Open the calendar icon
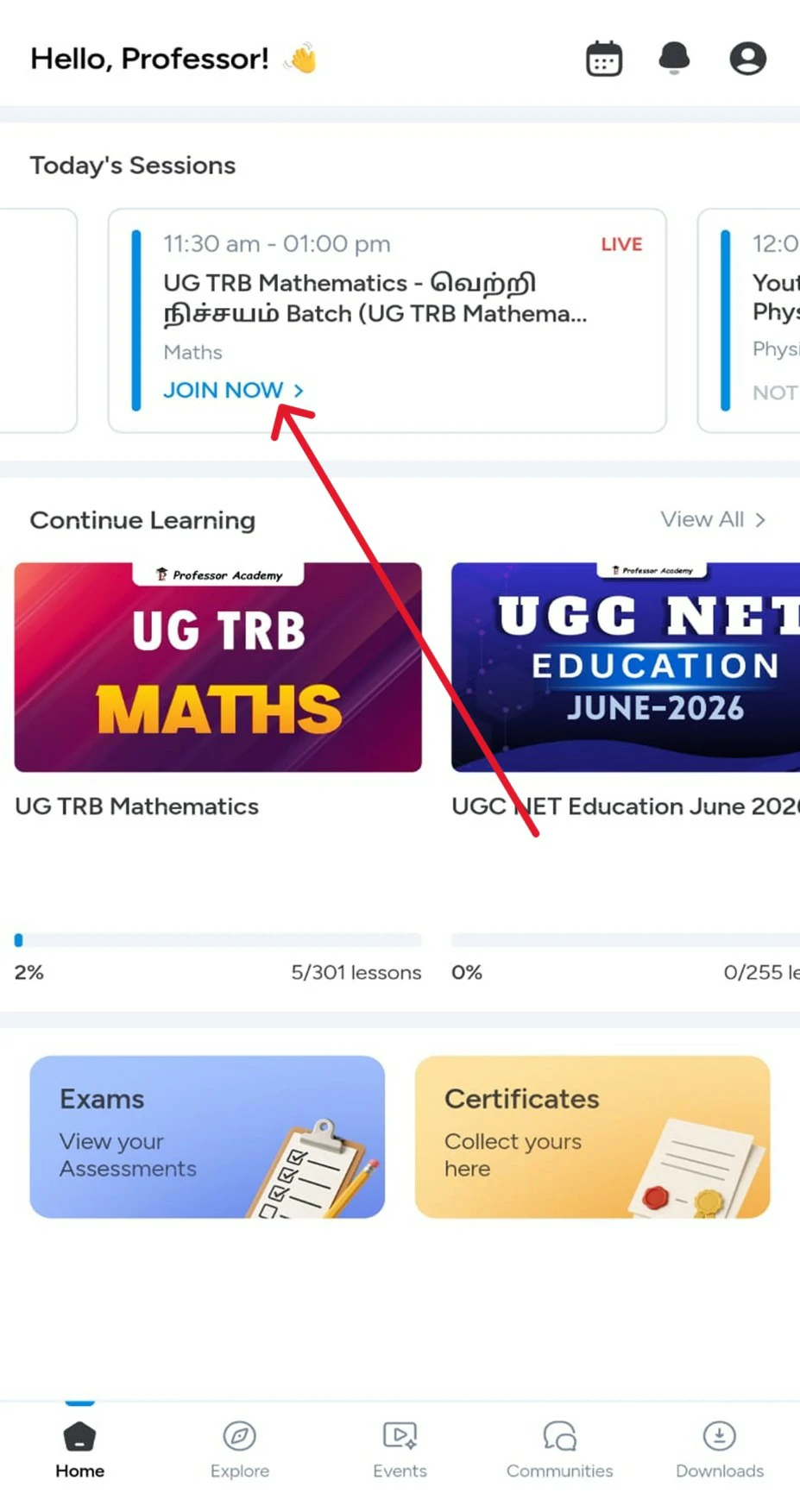This screenshot has height=1512, width=800. (x=603, y=59)
